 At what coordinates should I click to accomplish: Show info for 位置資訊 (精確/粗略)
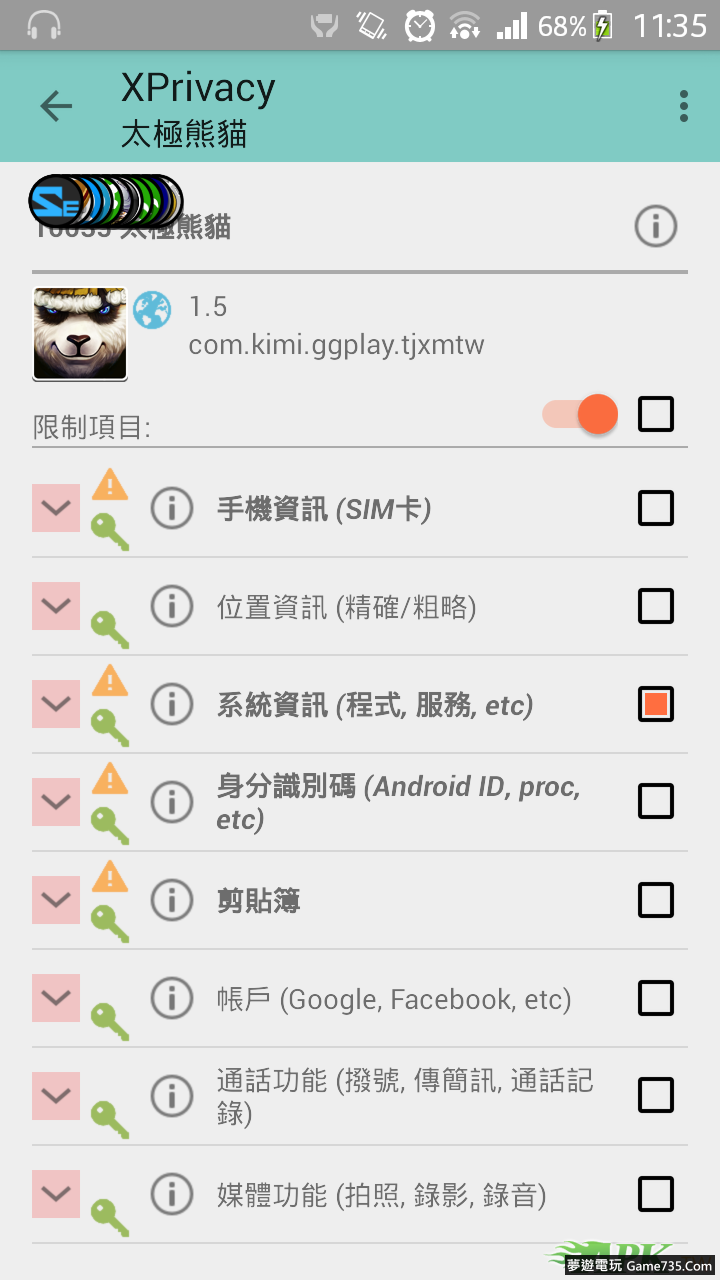172,606
